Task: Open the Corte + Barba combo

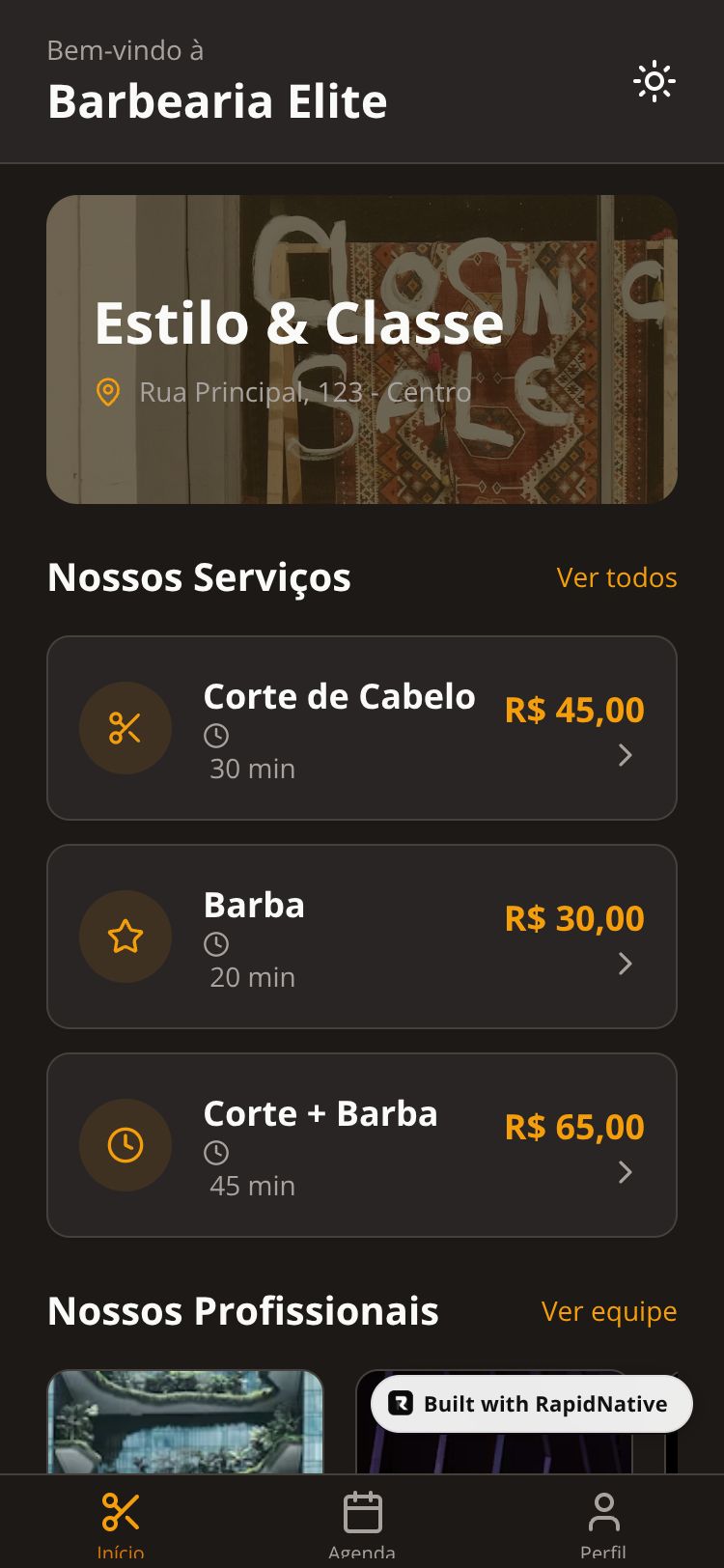Action: point(362,1145)
